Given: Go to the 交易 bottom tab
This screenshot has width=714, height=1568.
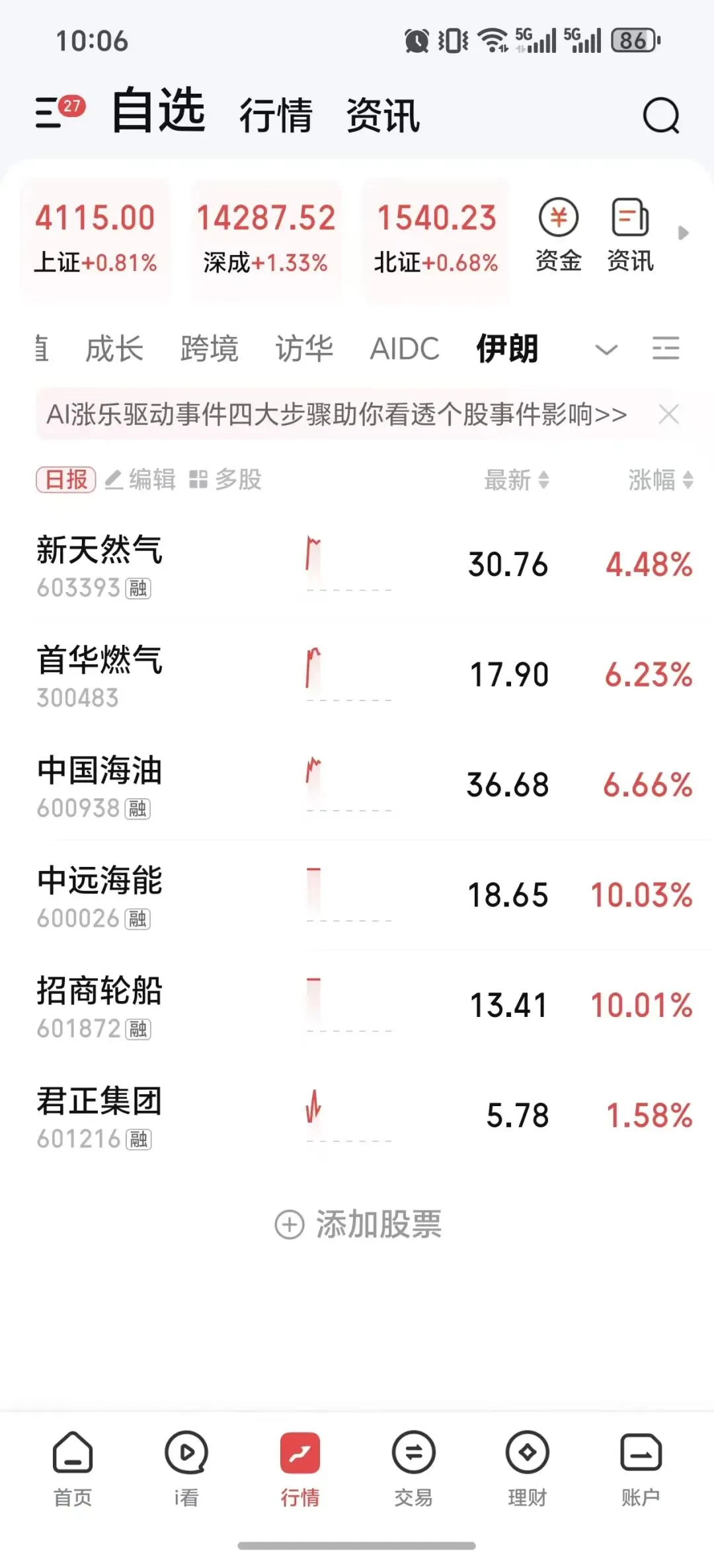Looking at the screenshot, I should tap(413, 1468).
